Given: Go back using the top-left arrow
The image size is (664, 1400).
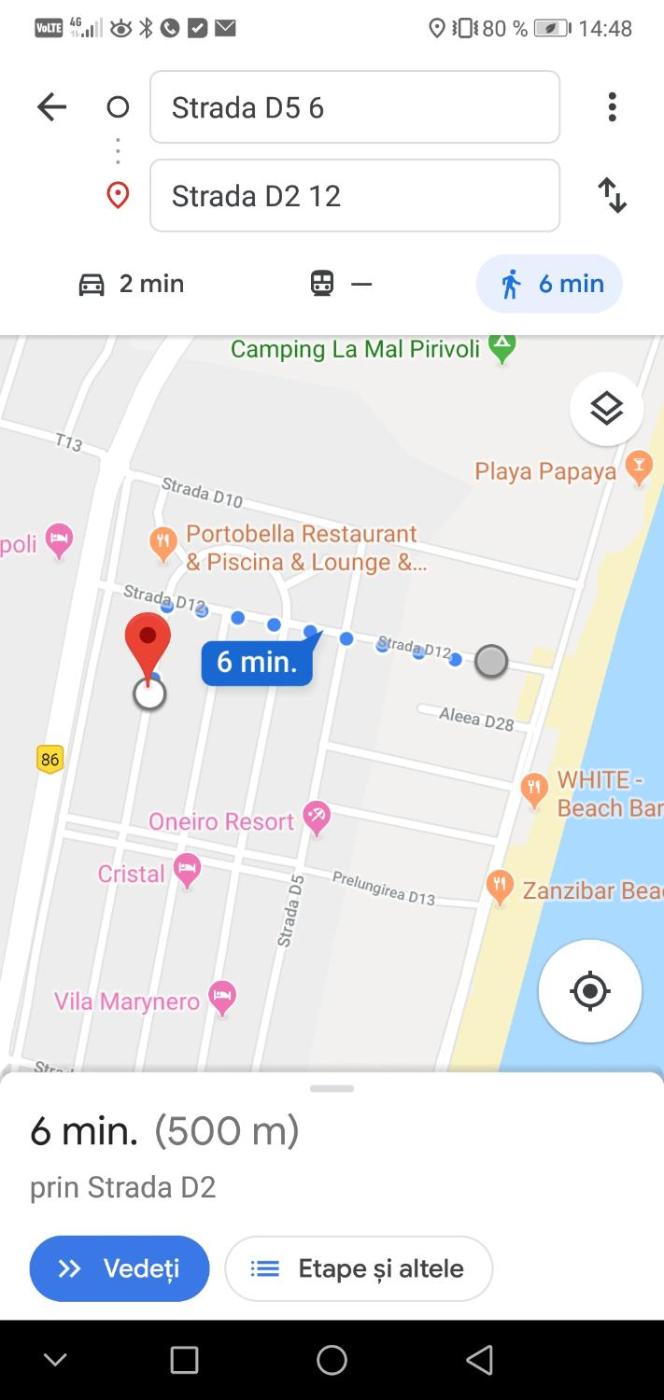Looking at the screenshot, I should point(51,107).
